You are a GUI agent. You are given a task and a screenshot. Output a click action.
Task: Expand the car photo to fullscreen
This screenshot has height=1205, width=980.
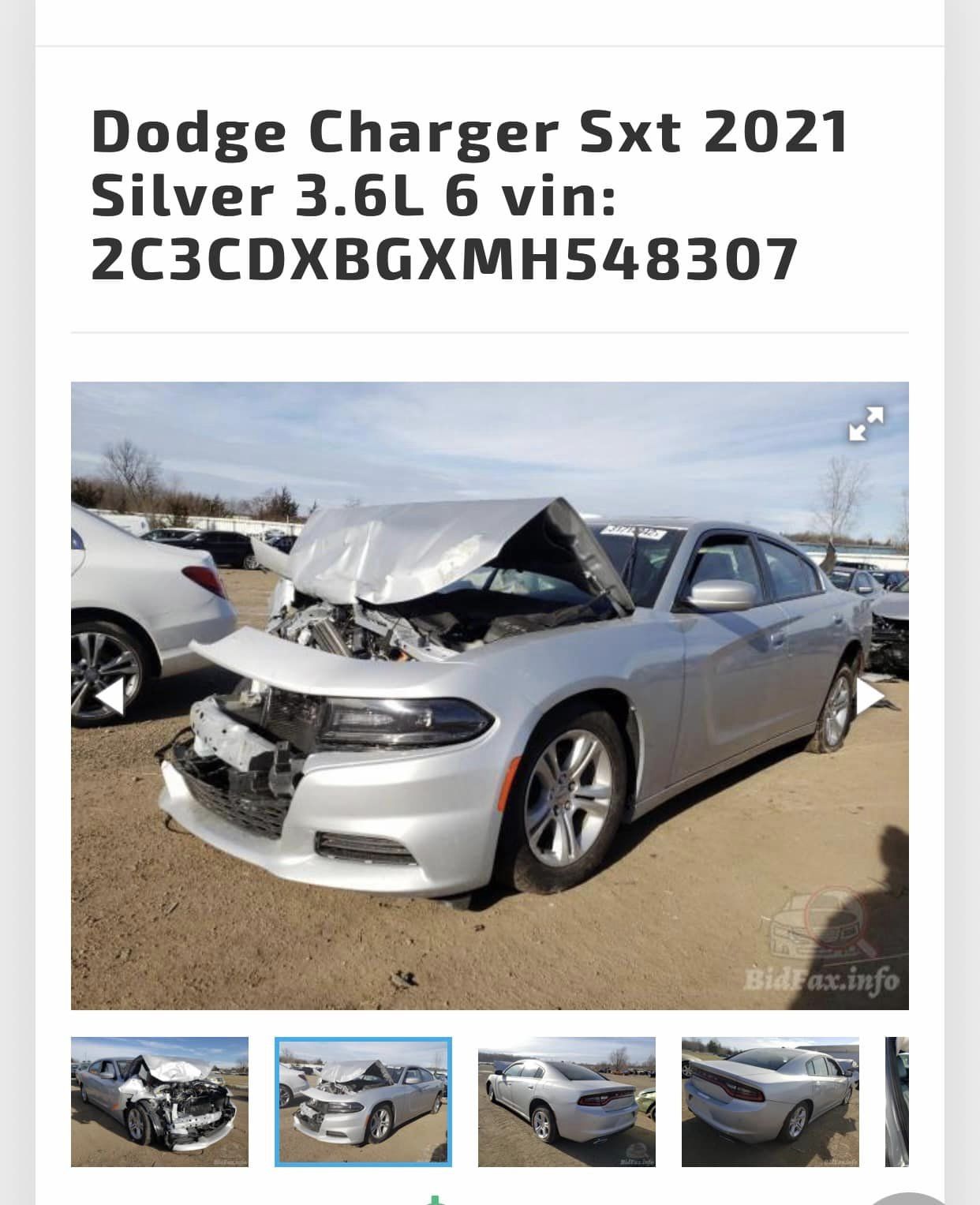tap(866, 424)
